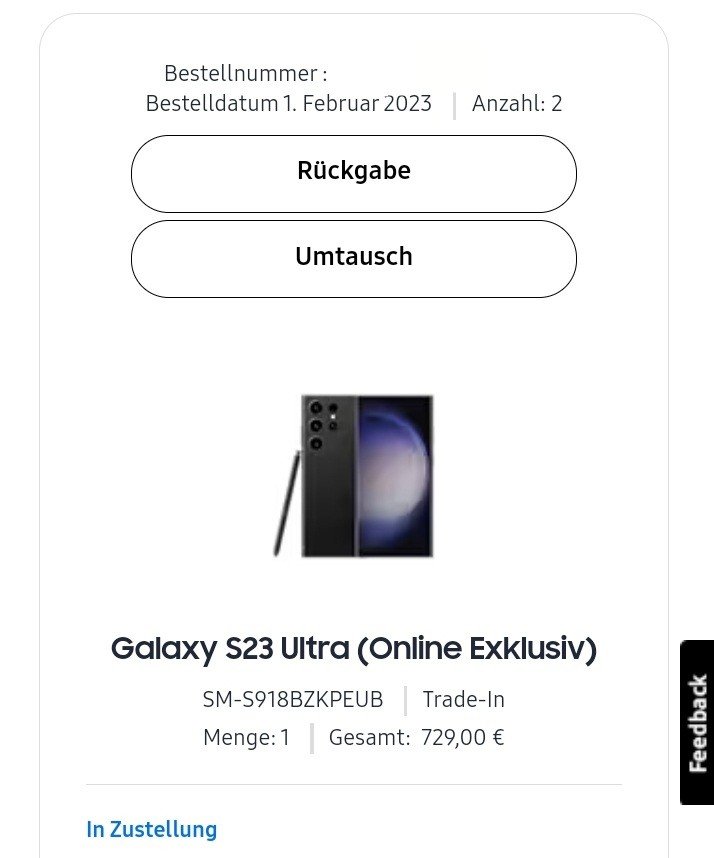Tap the Rückgabe button
This screenshot has width=714, height=858.
click(354, 173)
